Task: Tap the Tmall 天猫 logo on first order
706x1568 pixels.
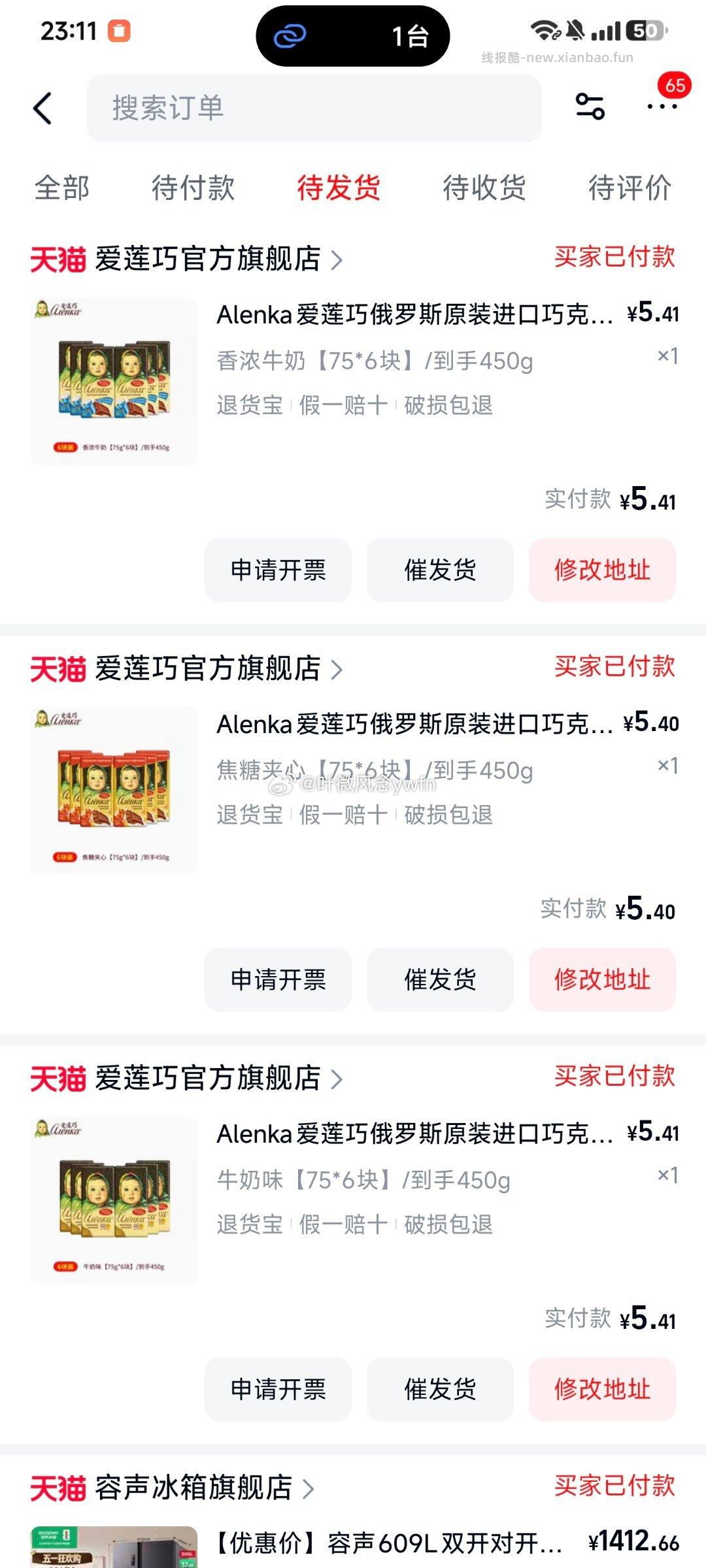Action: coord(58,257)
